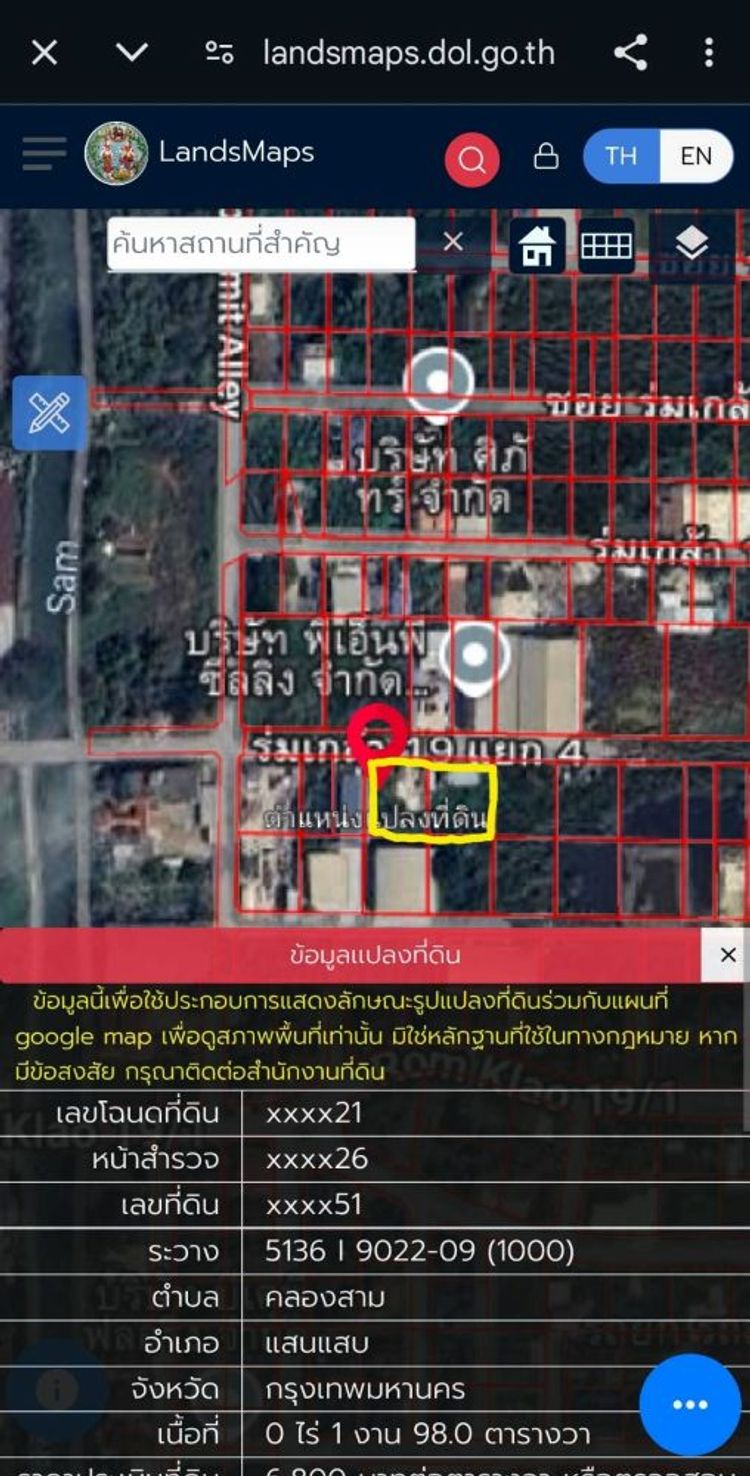Tap the place search field
The height and width of the screenshot is (1476, 750).
tap(261, 243)
